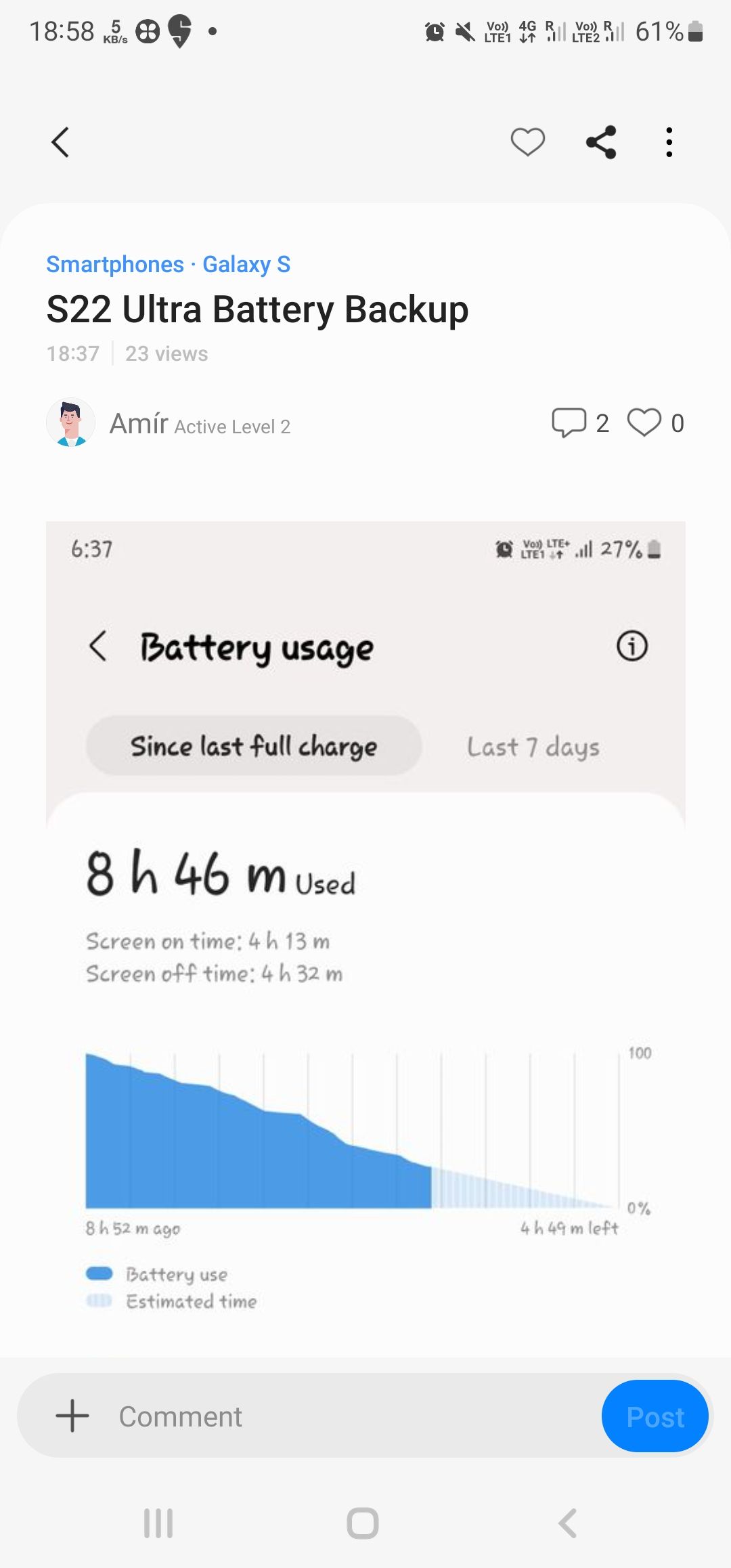Select Since last full charge view
Viewport: 731px width, 1568px height.
point(254,746)
